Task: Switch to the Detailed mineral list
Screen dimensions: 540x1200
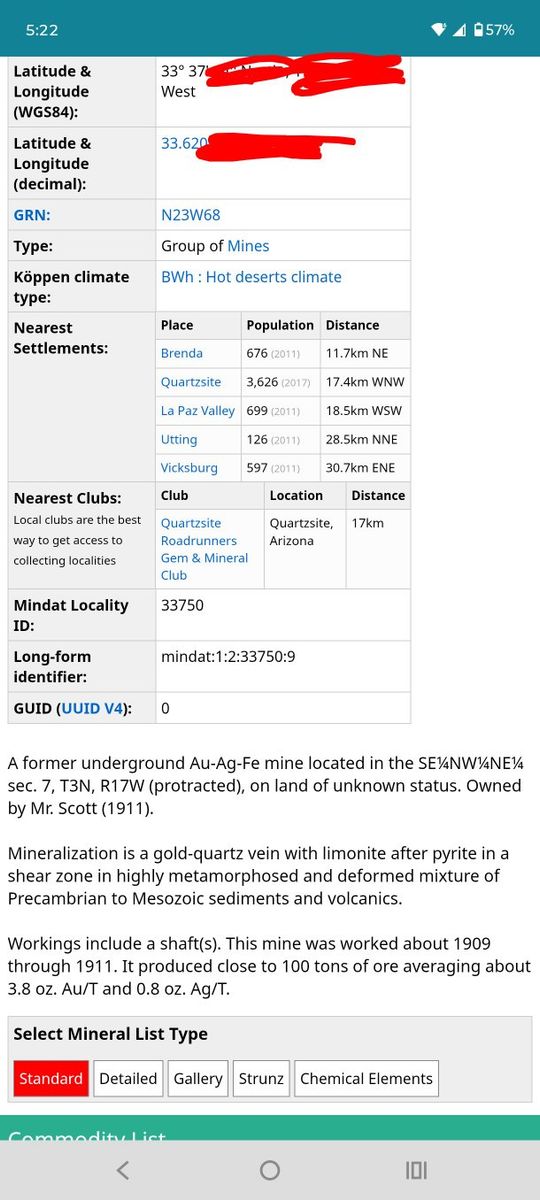Action: (128, 1079)
